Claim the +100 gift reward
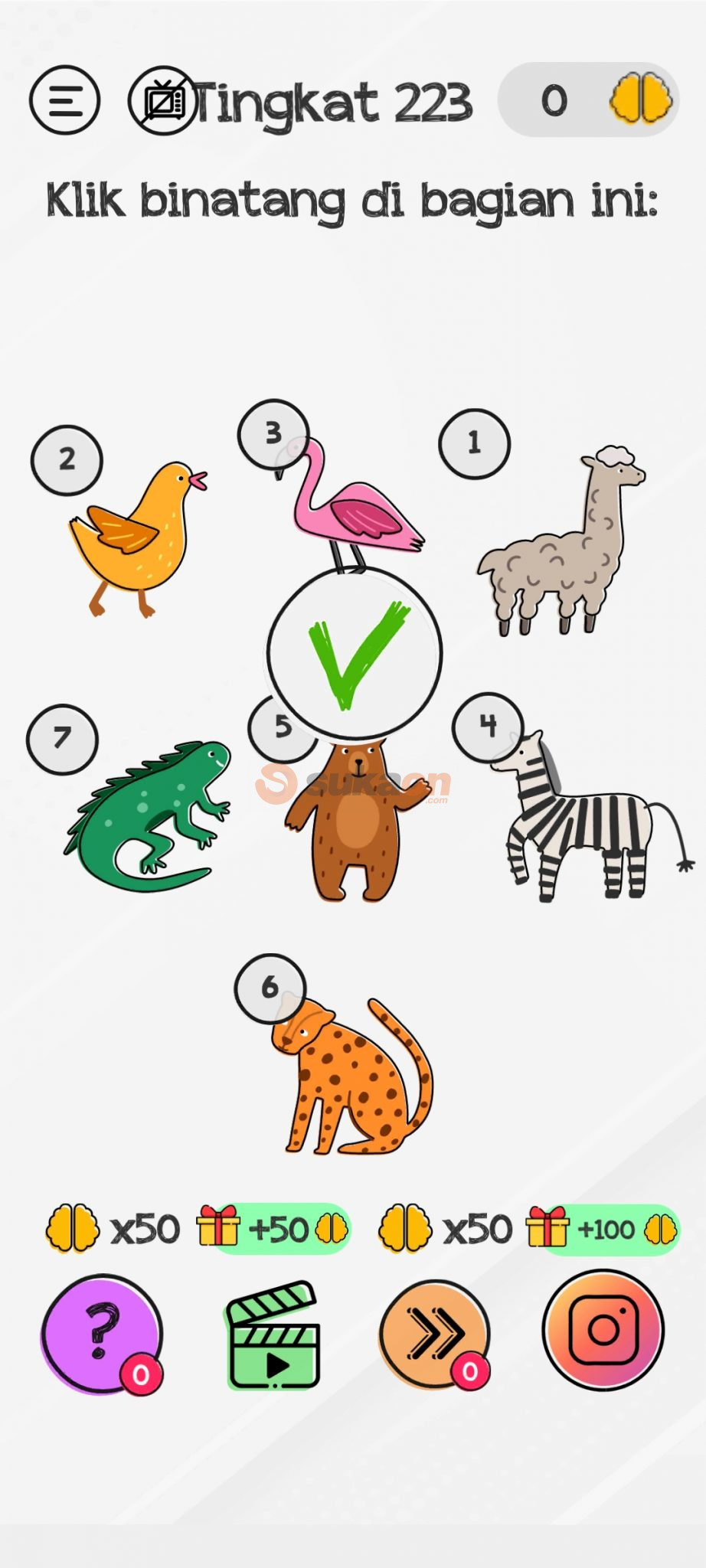Image resolution: width=706 pixels, height=1568 pixels. coord(603,1229)
